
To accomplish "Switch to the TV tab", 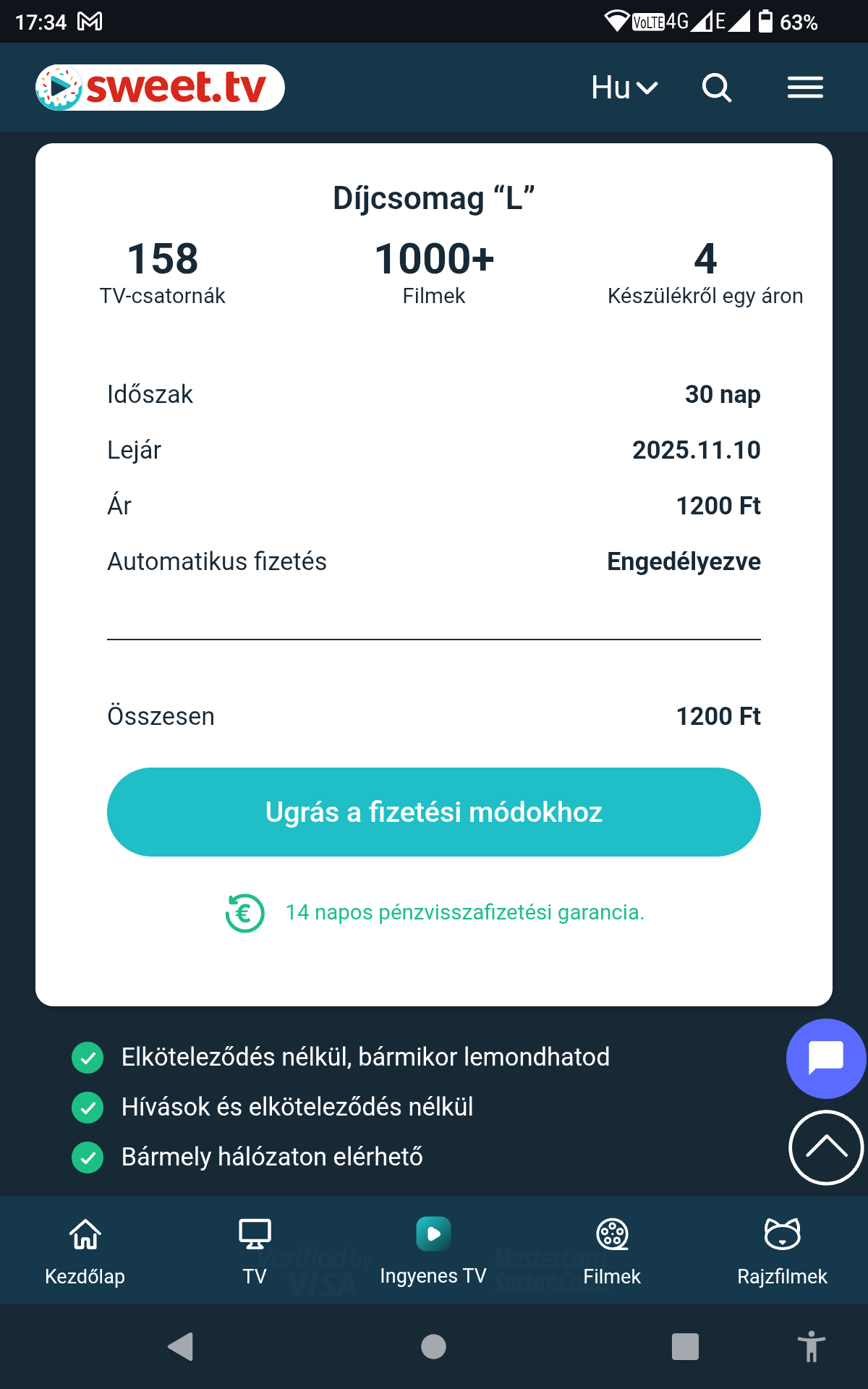I will [255, 1251].
